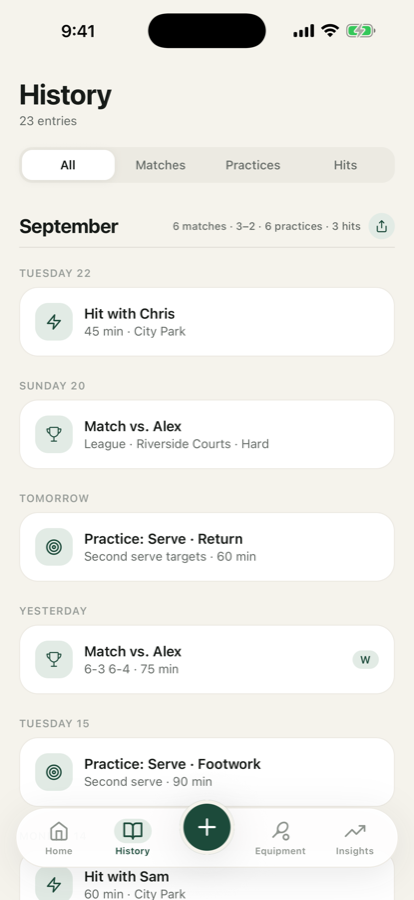The image size is (414, 900).
Task: Open Practice: Serve · Return entry
Action: point(207,547)
